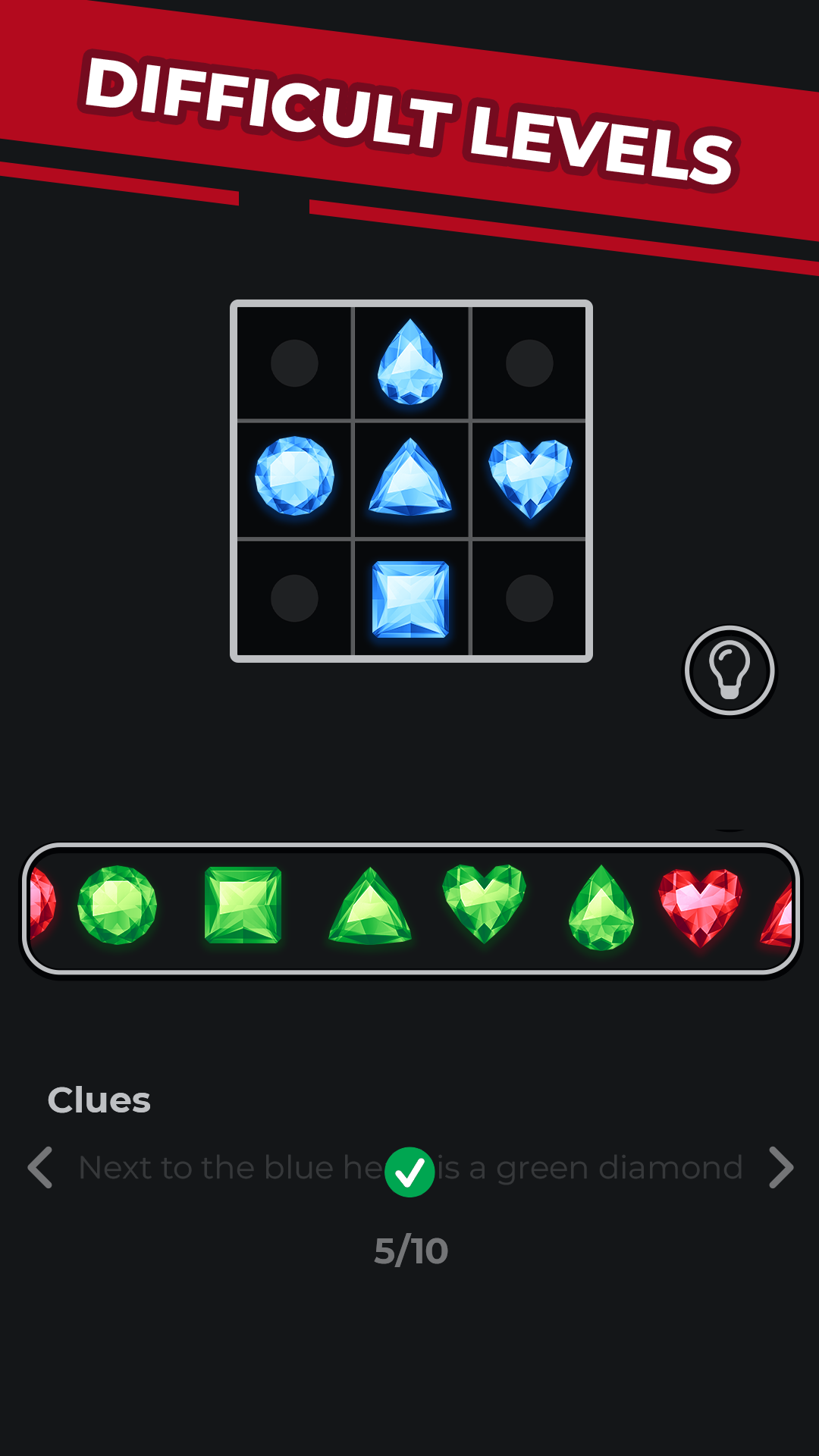Choose the green teardrop gem
The image size is (819, 1456).
click(603, 908)
